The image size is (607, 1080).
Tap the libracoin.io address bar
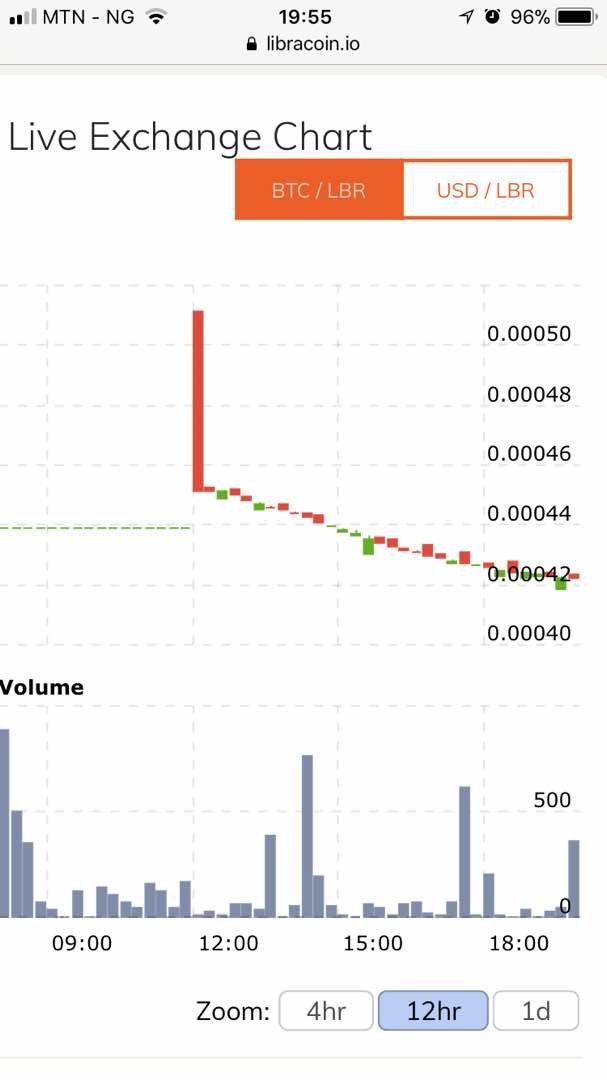[303, 44]
